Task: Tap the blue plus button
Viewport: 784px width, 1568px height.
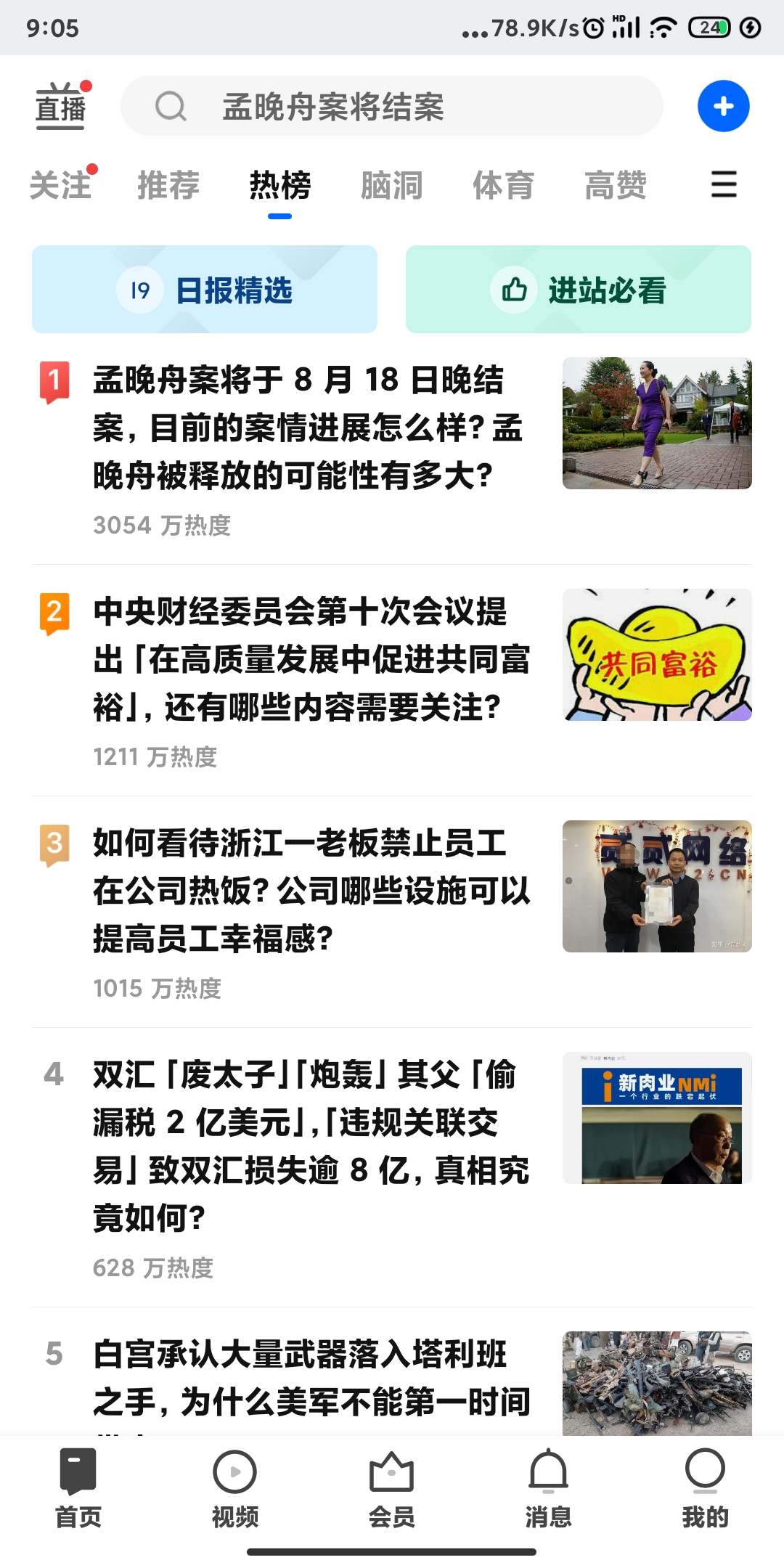Action: tap(723, 107)
